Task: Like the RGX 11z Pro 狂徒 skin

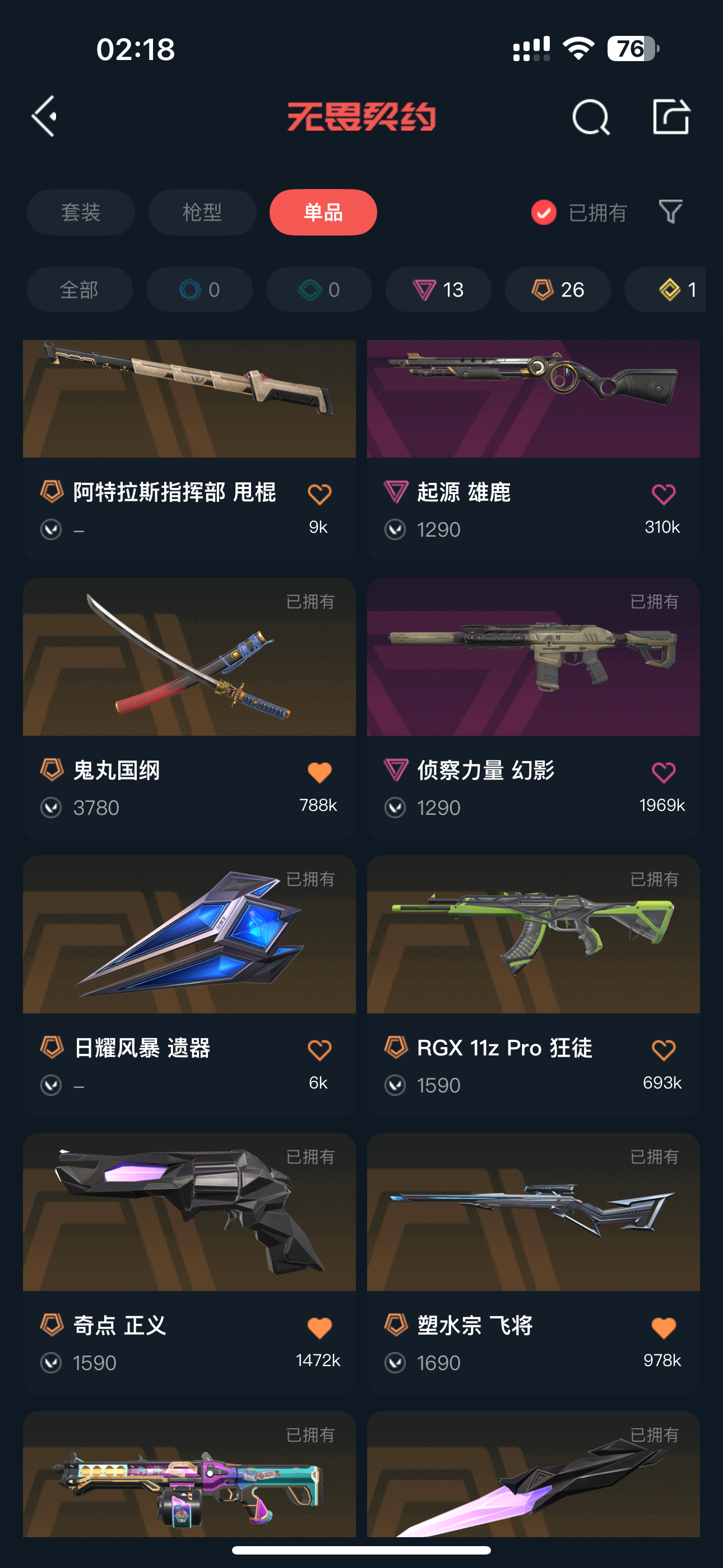Action: tap(664, 1050)
